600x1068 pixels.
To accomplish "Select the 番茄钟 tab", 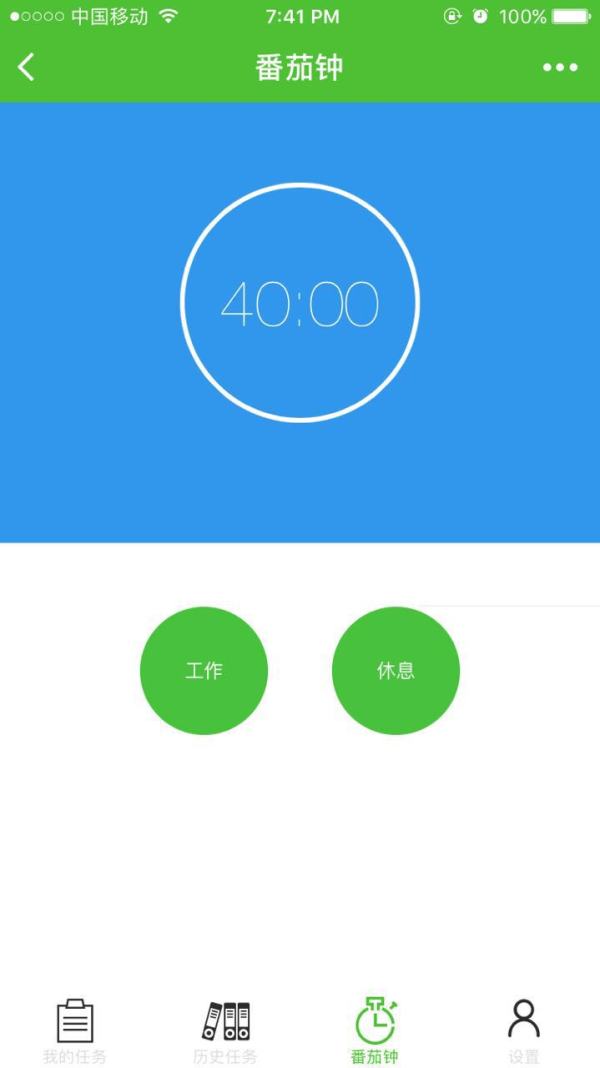I will 375,1030.
